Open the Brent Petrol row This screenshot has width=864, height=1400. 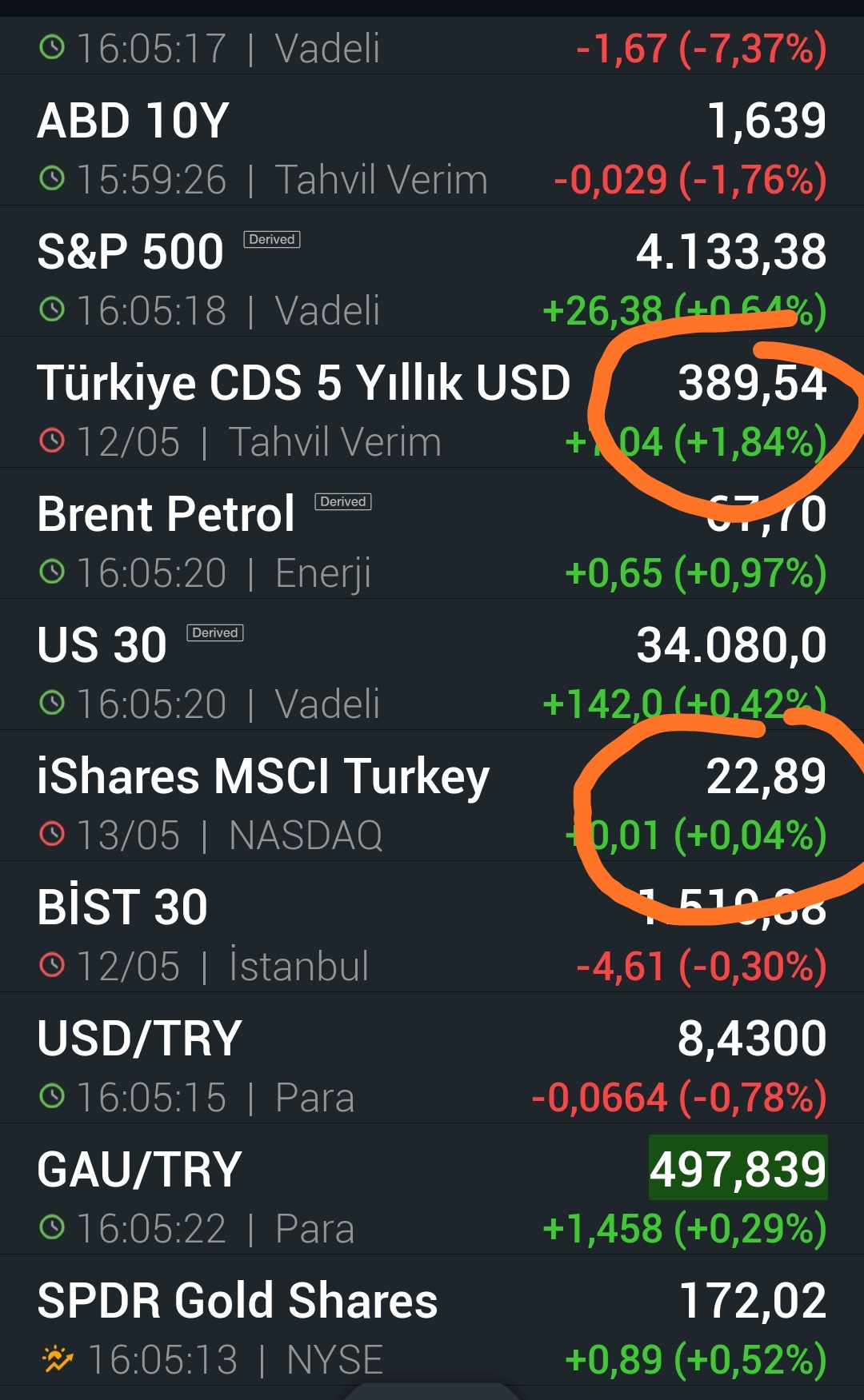[x=432, y=533]
